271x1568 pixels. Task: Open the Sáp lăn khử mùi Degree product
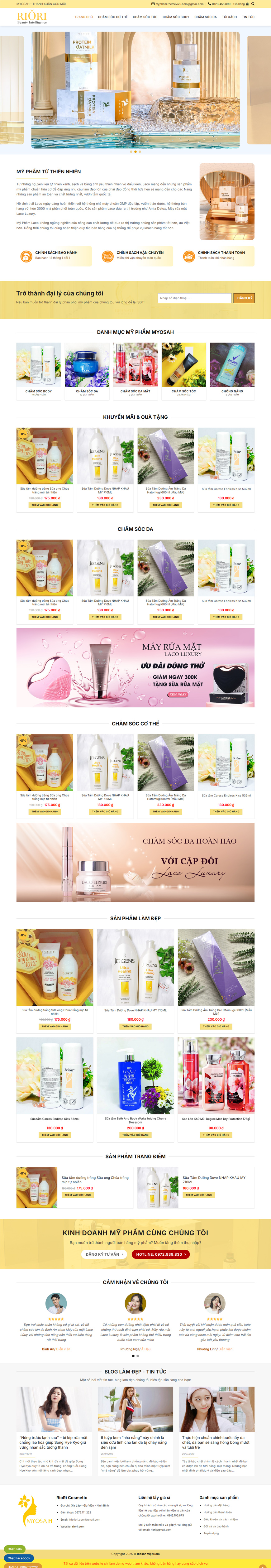coord(216,1119)
